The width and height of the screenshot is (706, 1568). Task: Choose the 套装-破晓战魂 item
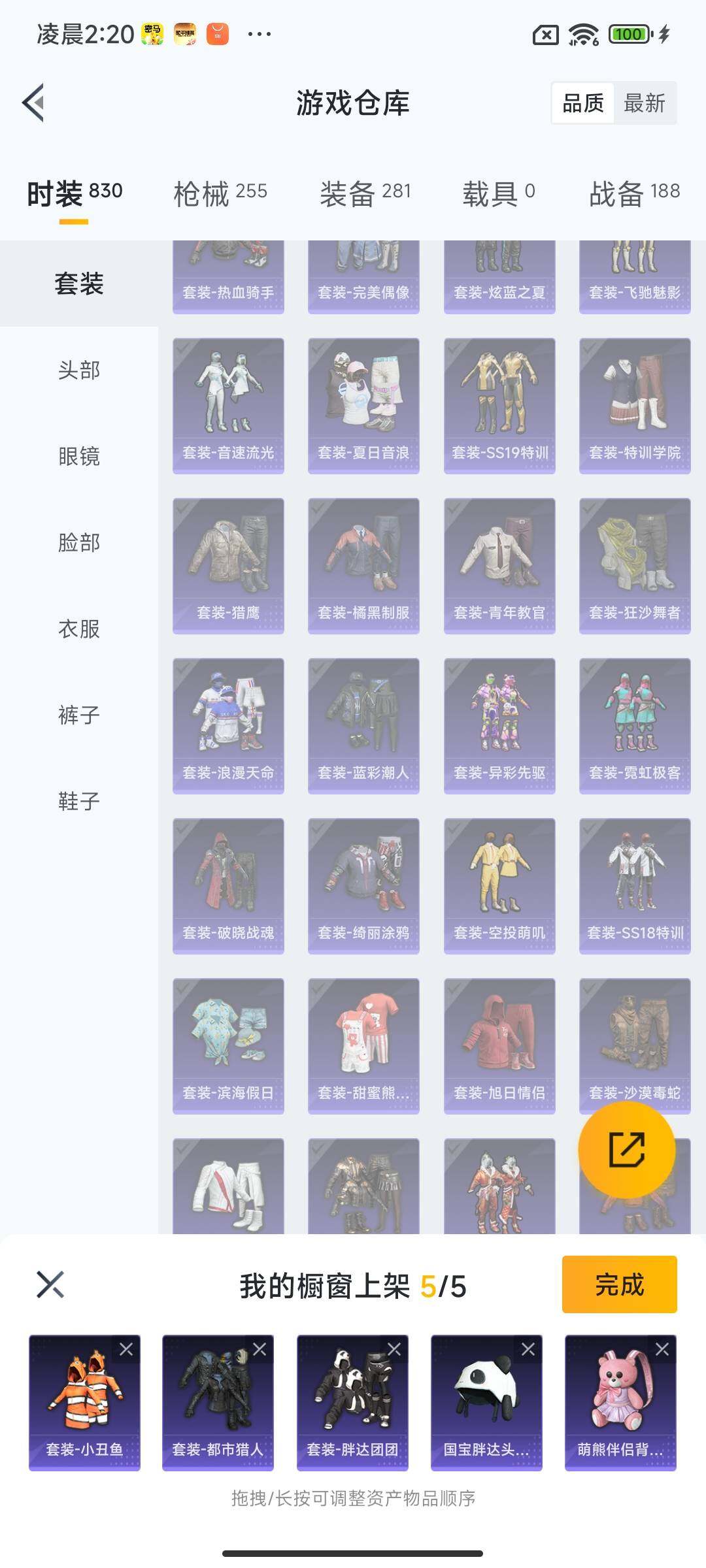coord(228,886)
